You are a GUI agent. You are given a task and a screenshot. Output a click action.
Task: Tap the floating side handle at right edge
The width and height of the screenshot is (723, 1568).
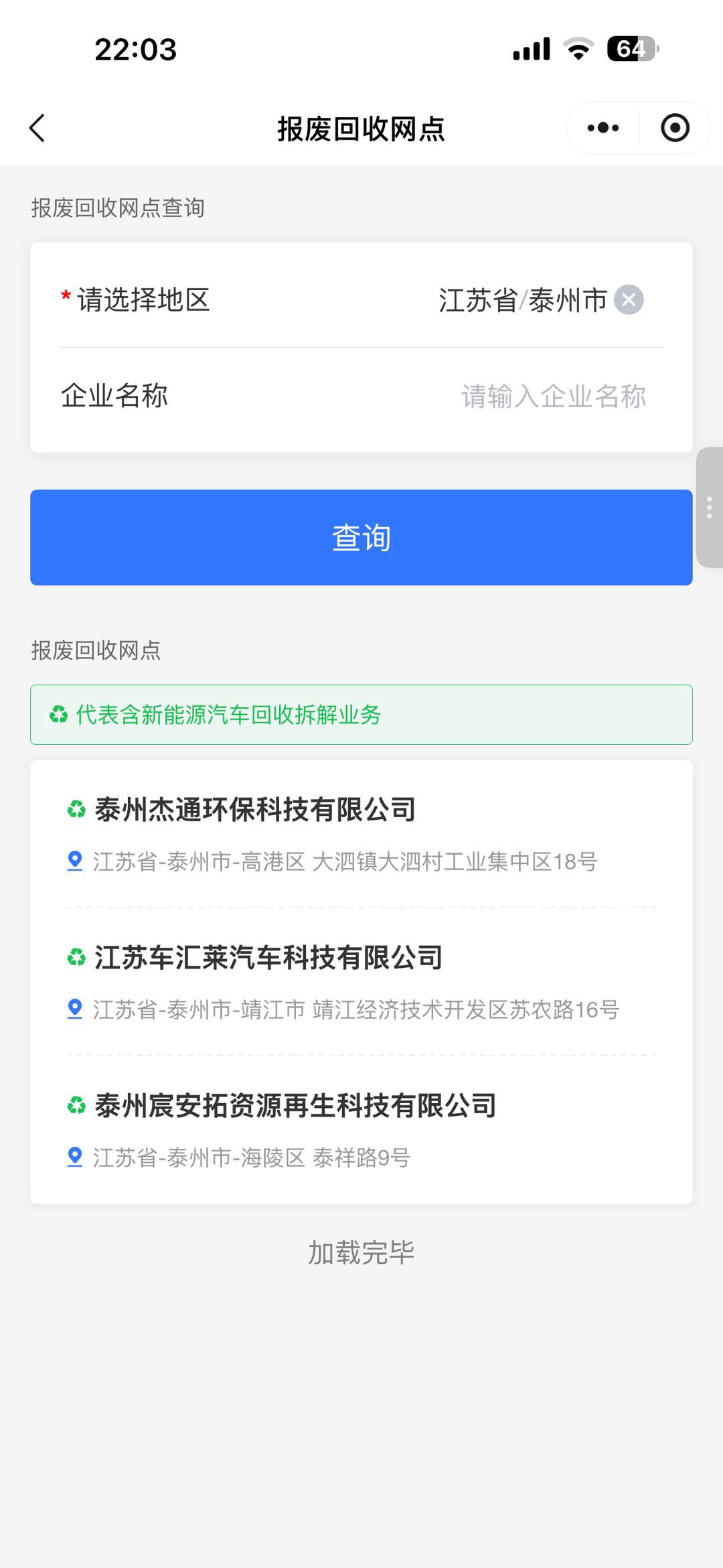[x=710, y=508]
